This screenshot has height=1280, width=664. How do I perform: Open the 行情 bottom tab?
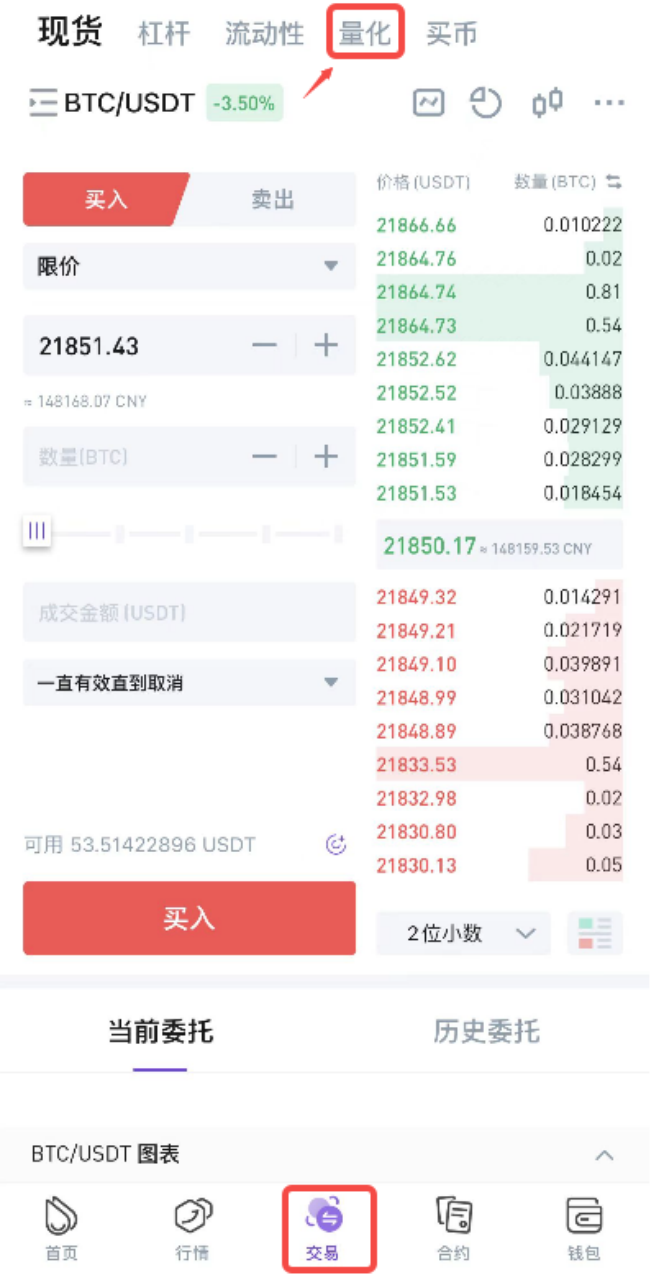[193, 1229]
